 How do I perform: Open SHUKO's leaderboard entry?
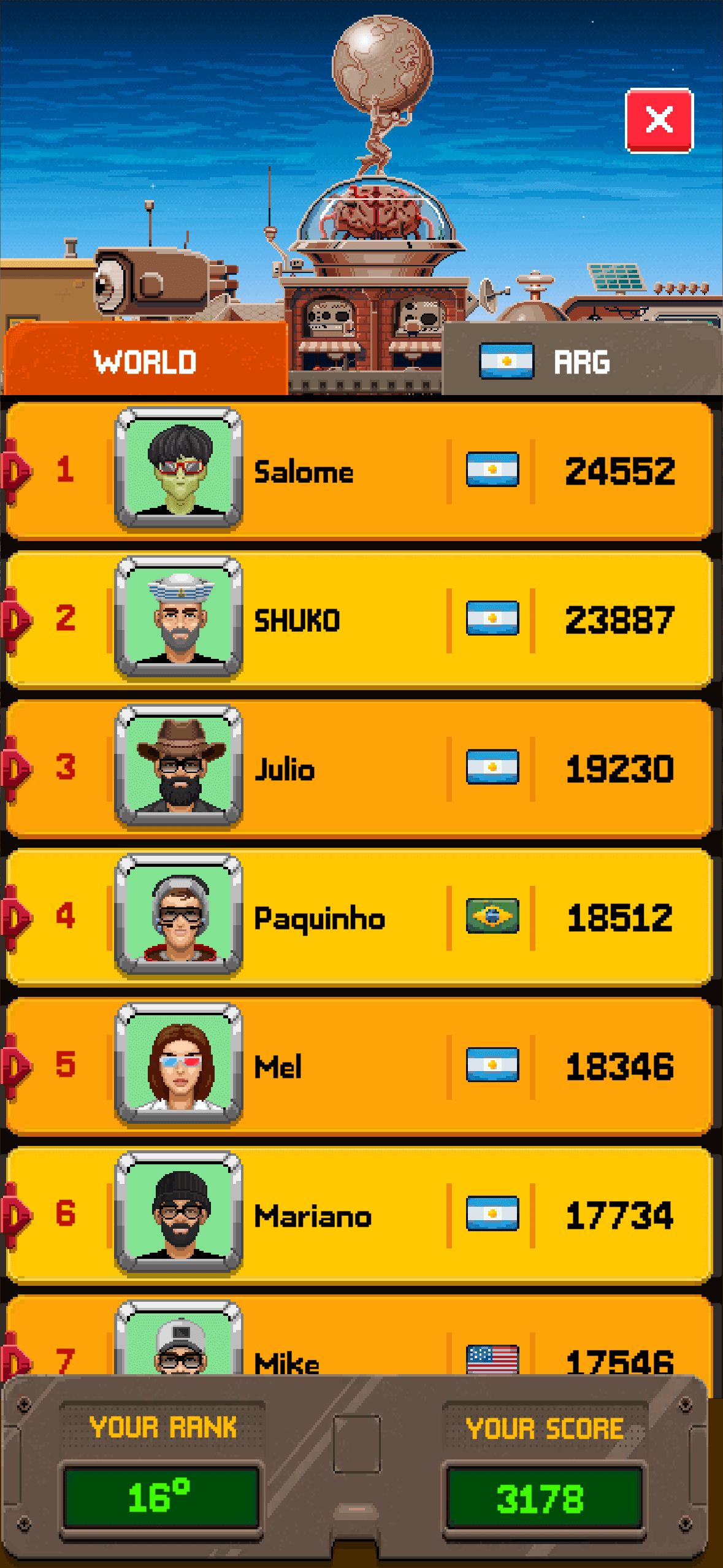coord(359,620)
